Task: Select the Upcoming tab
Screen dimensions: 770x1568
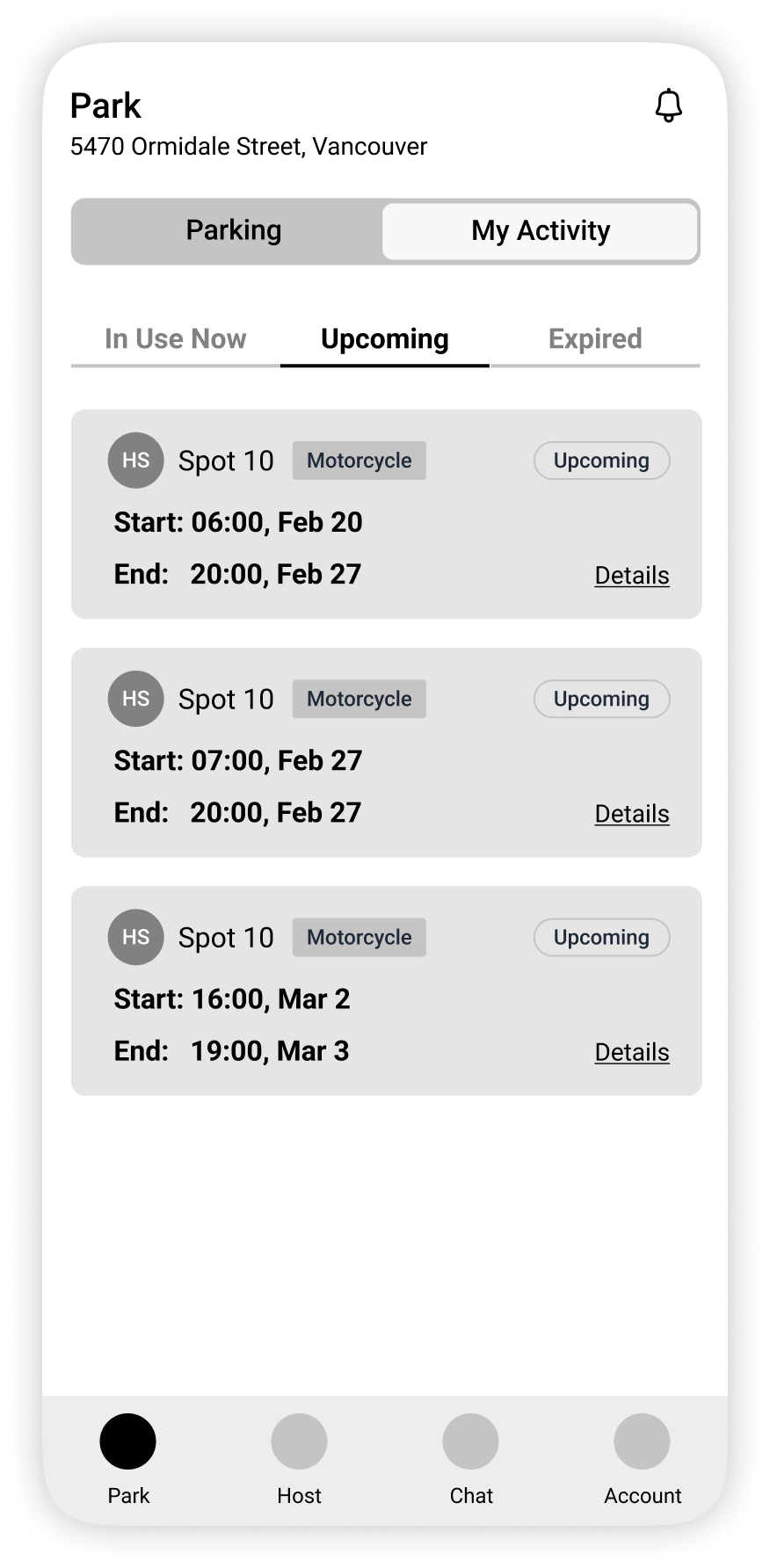Action: (385, 339)
